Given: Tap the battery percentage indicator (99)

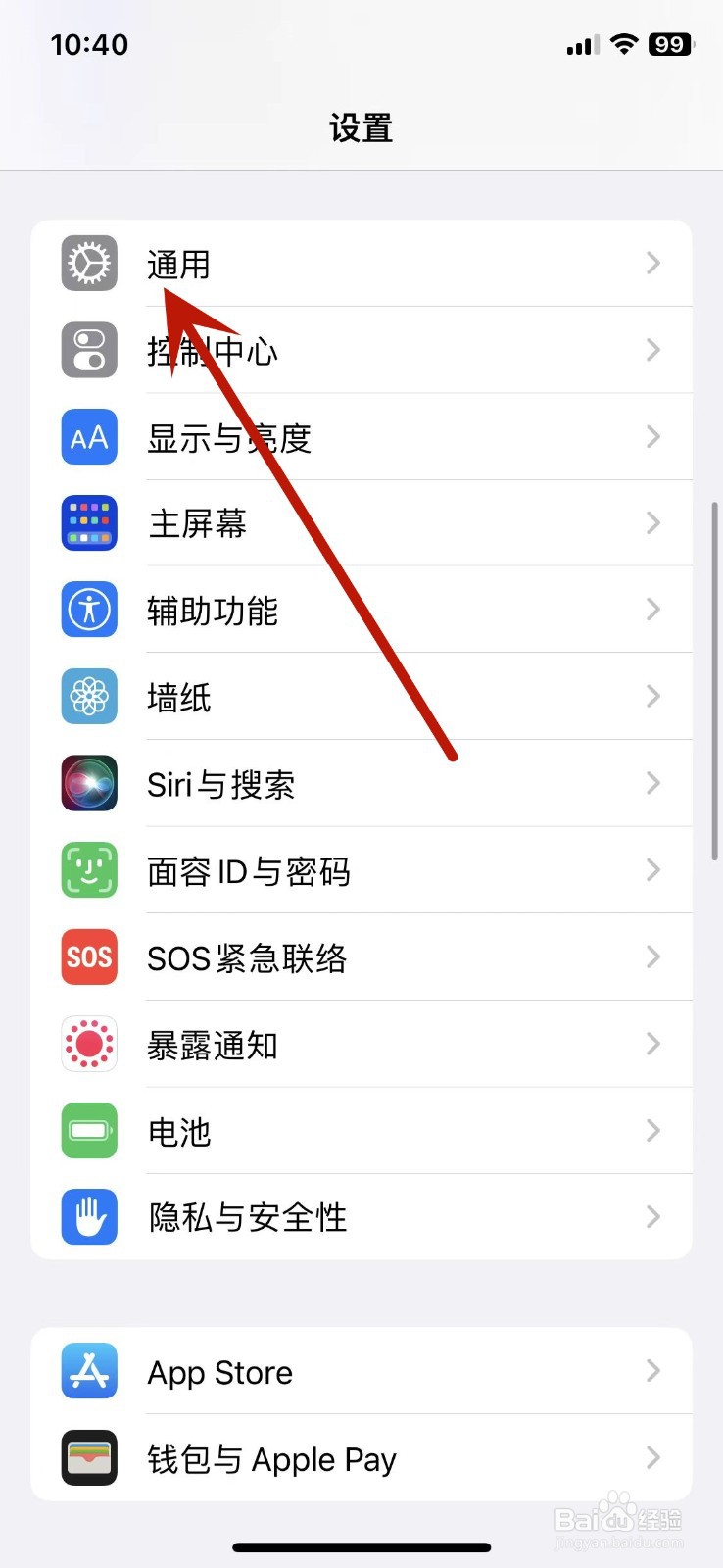Looking at the screenshot, I should 670,44.
